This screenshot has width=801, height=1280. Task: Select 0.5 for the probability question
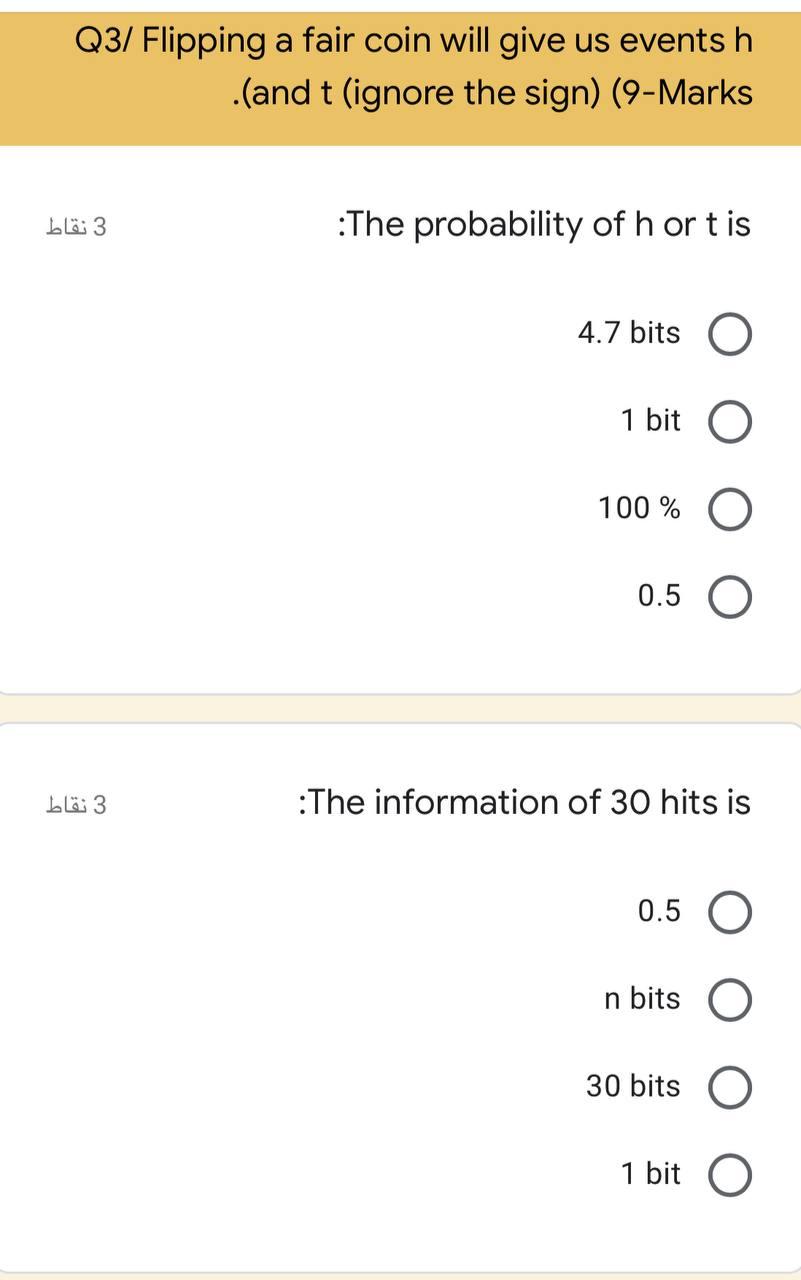(729, 595)
